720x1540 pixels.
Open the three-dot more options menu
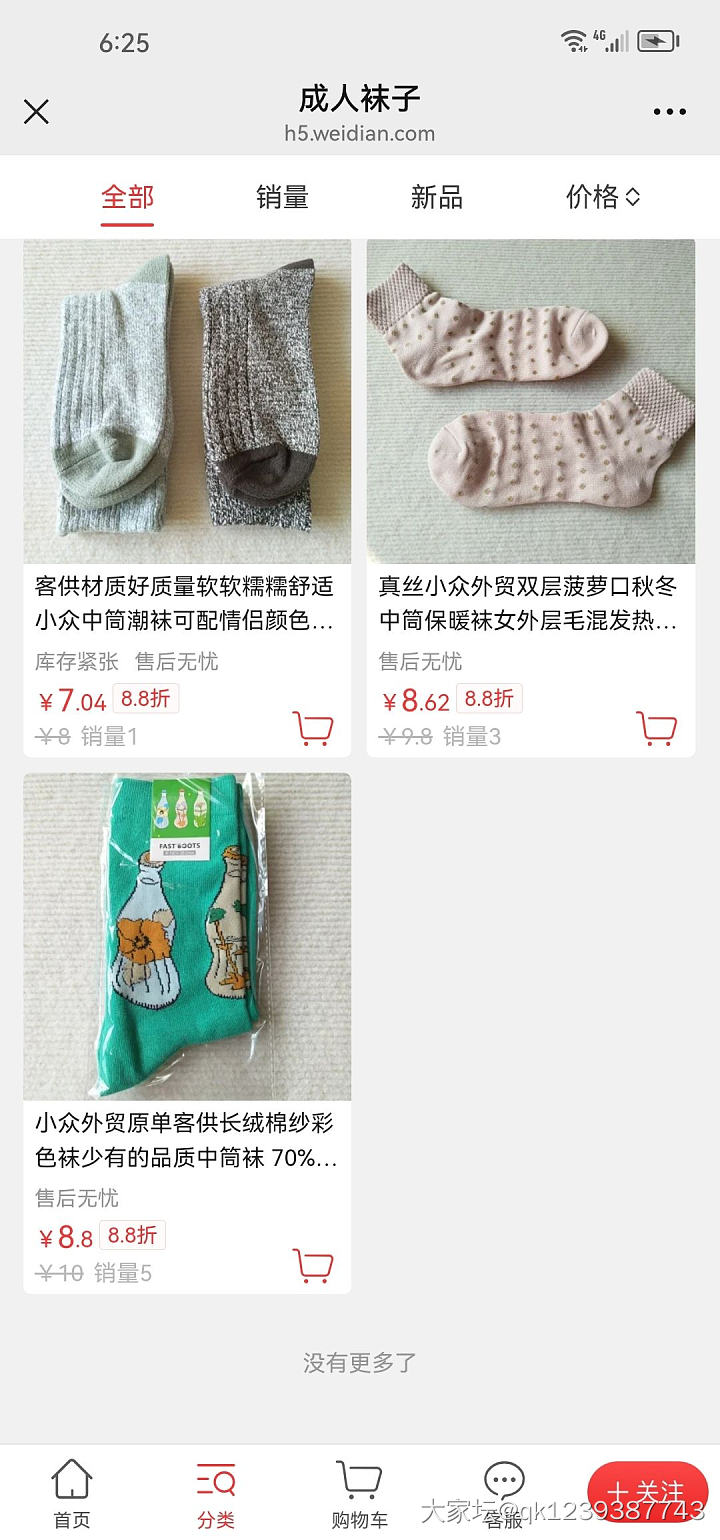point(668,112)
